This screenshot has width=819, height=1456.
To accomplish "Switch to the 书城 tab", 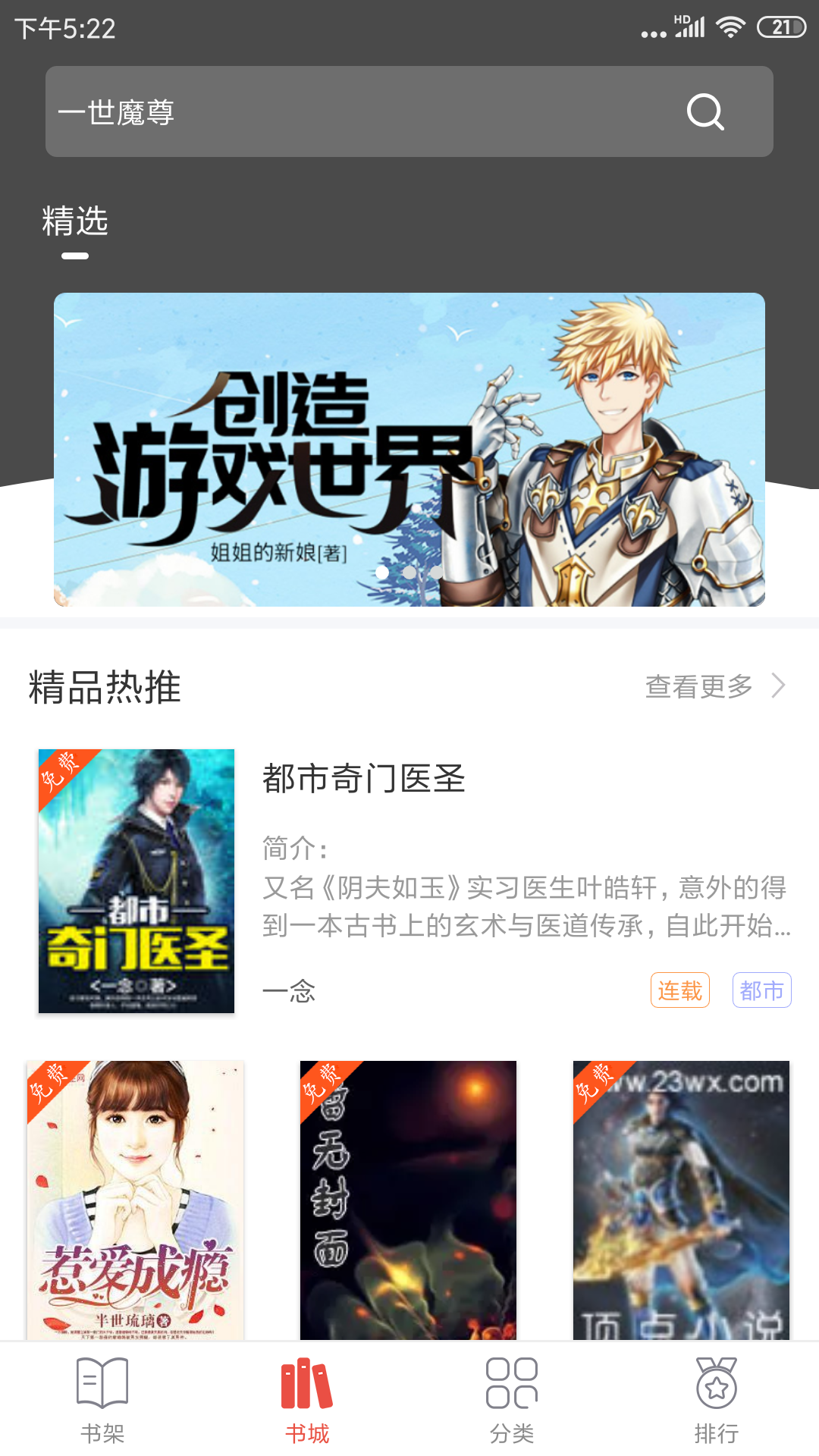I will (x=307, y=1400).
